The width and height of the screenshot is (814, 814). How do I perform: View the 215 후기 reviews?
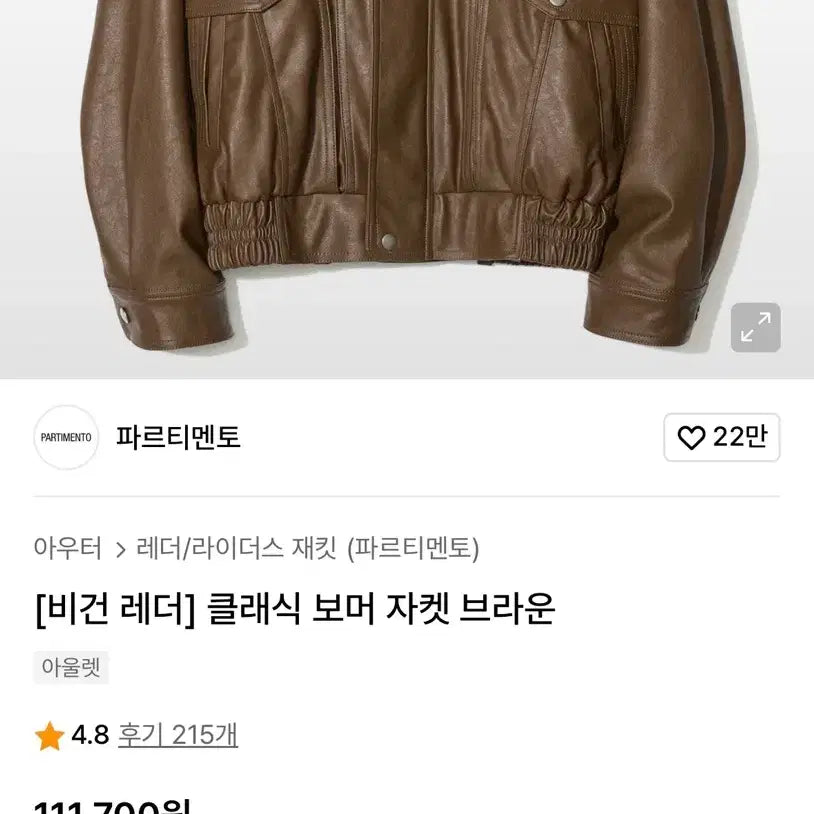177,735
